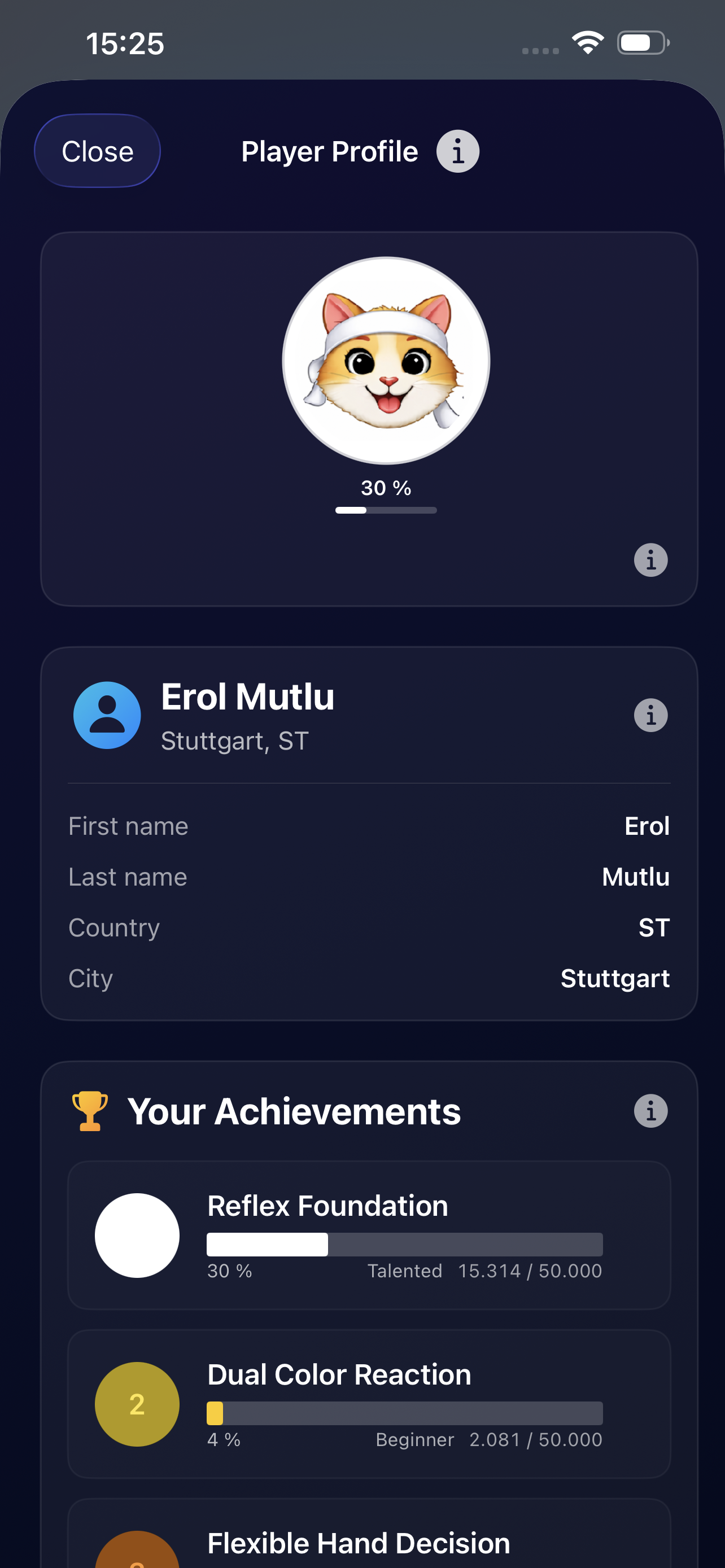Show info for the avatar card

(x=650, y=560)
